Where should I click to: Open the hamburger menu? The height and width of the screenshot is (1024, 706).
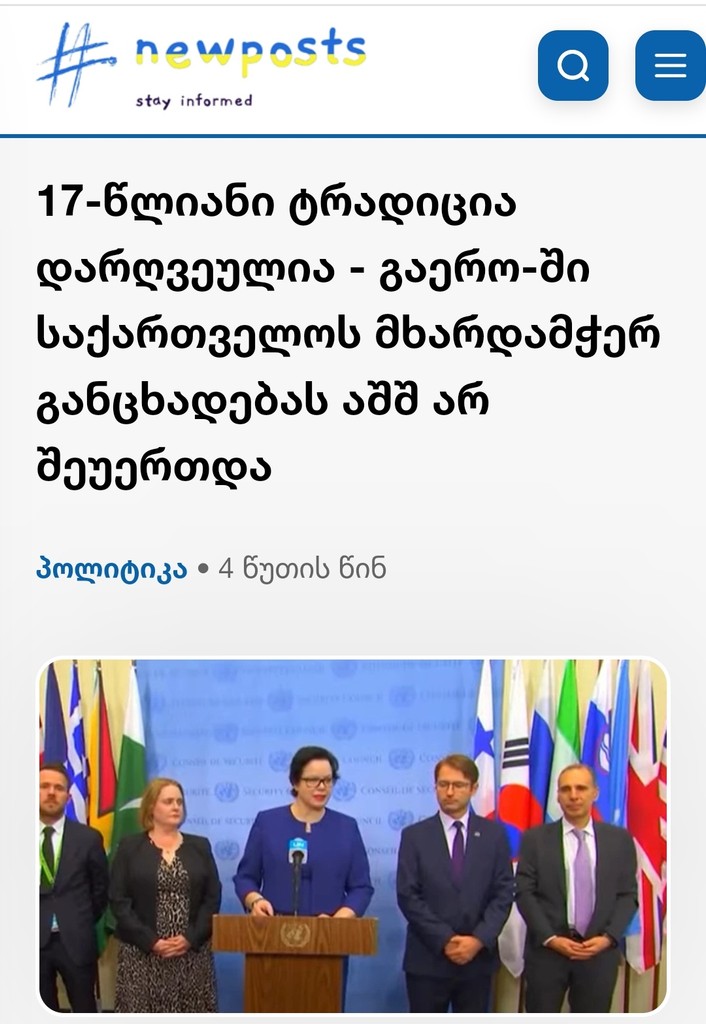pyautogui.click(x=669, y=66)
